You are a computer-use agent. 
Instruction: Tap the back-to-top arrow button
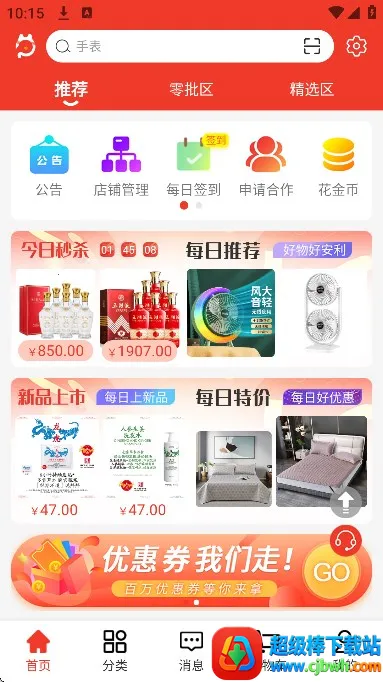[x=346, y=502]
